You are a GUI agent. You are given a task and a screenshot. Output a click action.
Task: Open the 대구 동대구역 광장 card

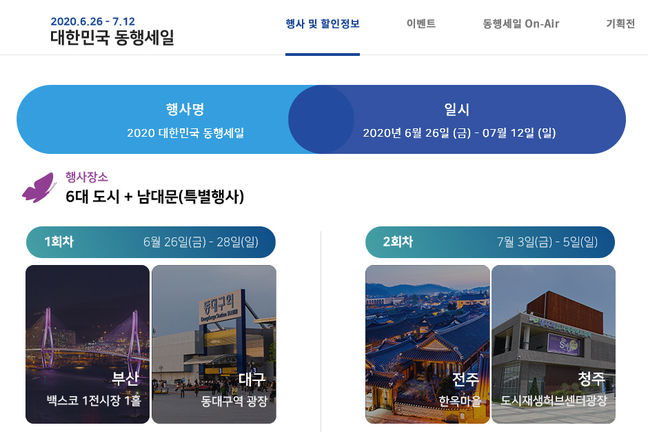pyautogui.click(x=214, y=343)
